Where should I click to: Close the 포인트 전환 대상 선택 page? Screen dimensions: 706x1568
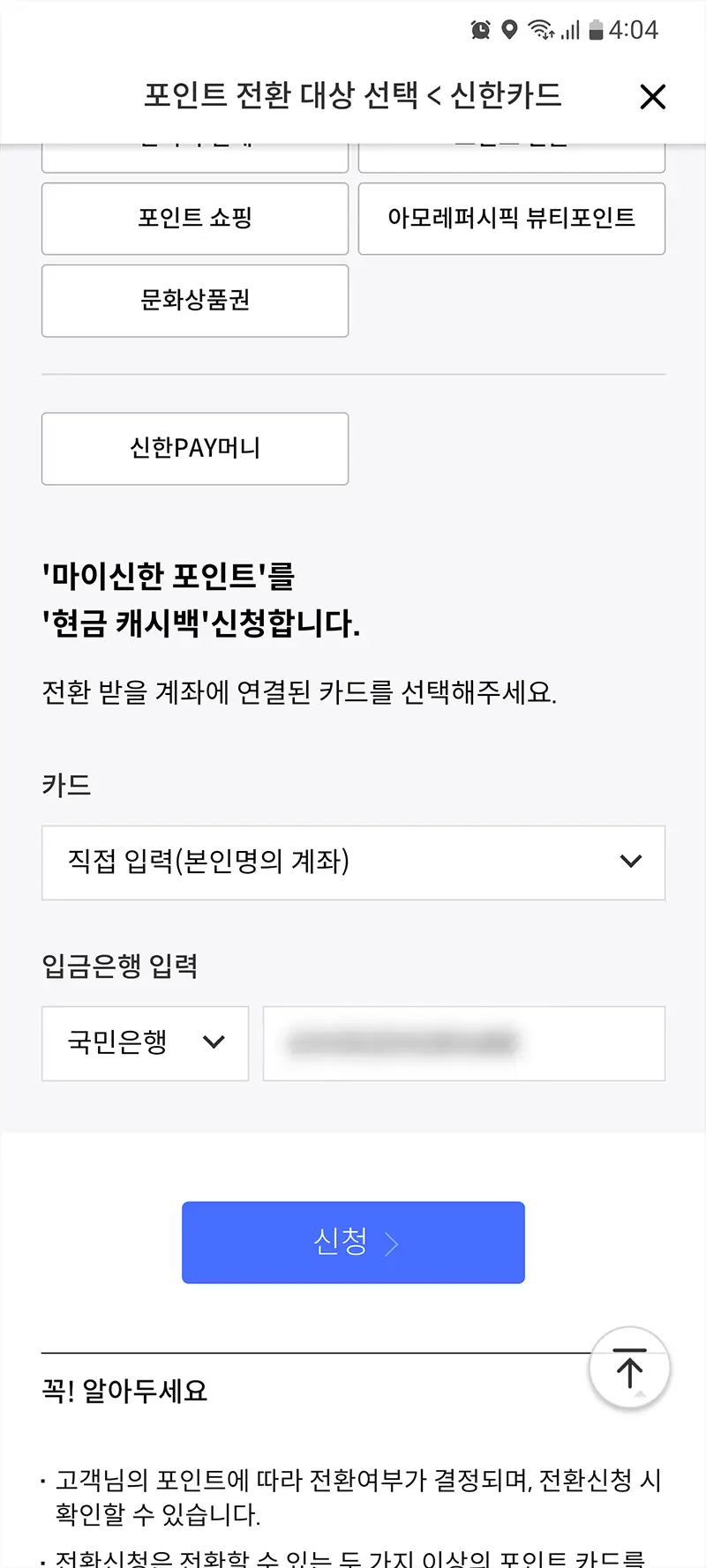[x=652, y=96]
